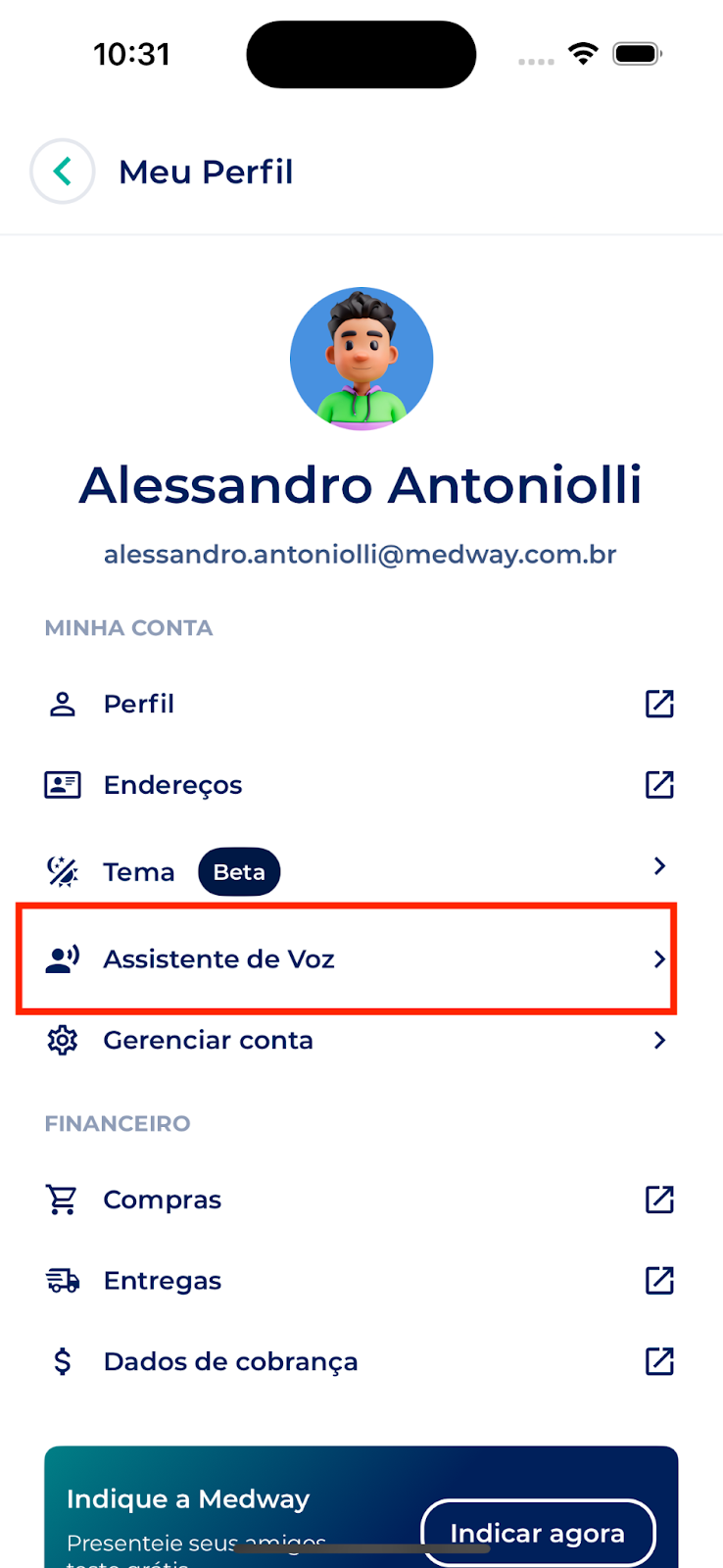Open the Entregas row
Viewport: 723px width, 1568px height.
click(361, 1281)
